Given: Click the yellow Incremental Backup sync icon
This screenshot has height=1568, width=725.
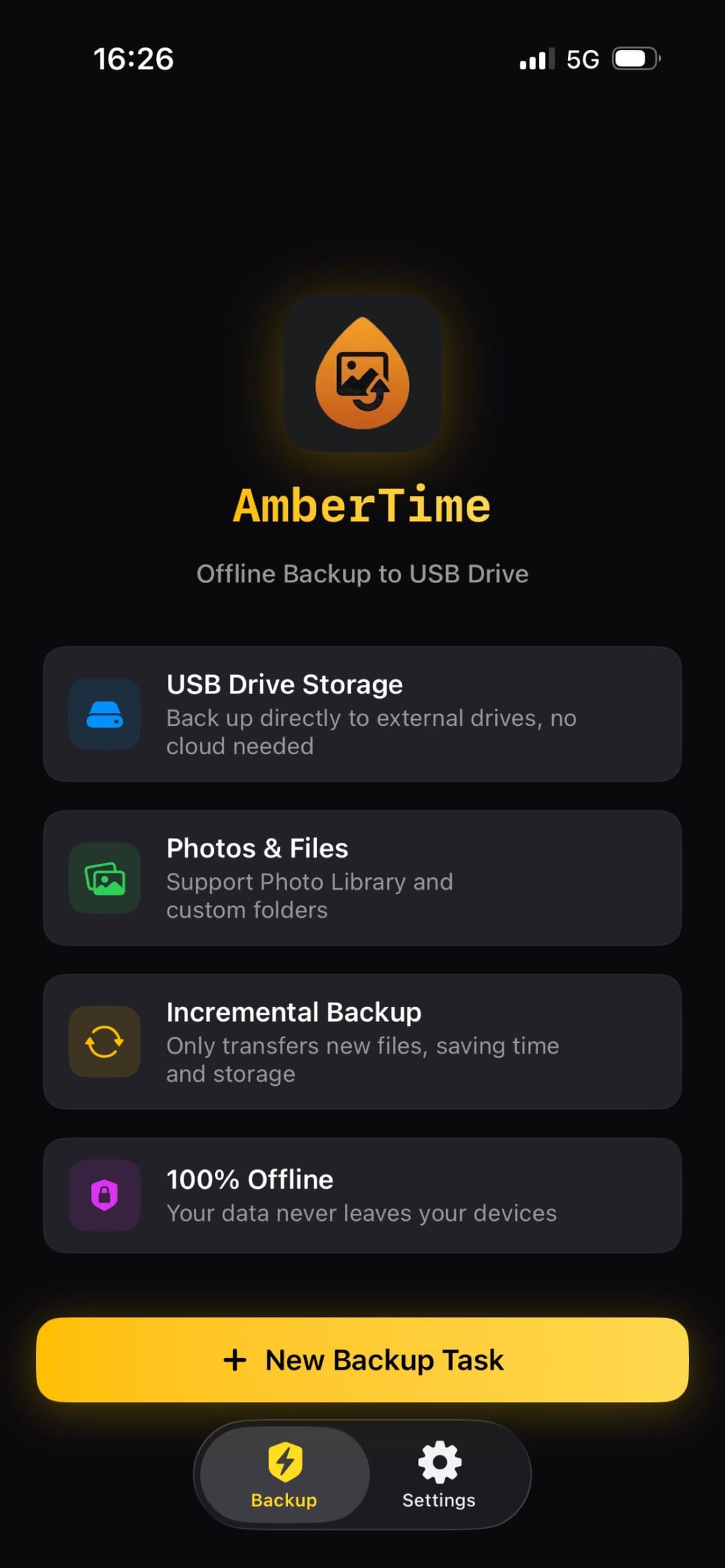Looking at the screenshot, I should [x=104, y=1041].
